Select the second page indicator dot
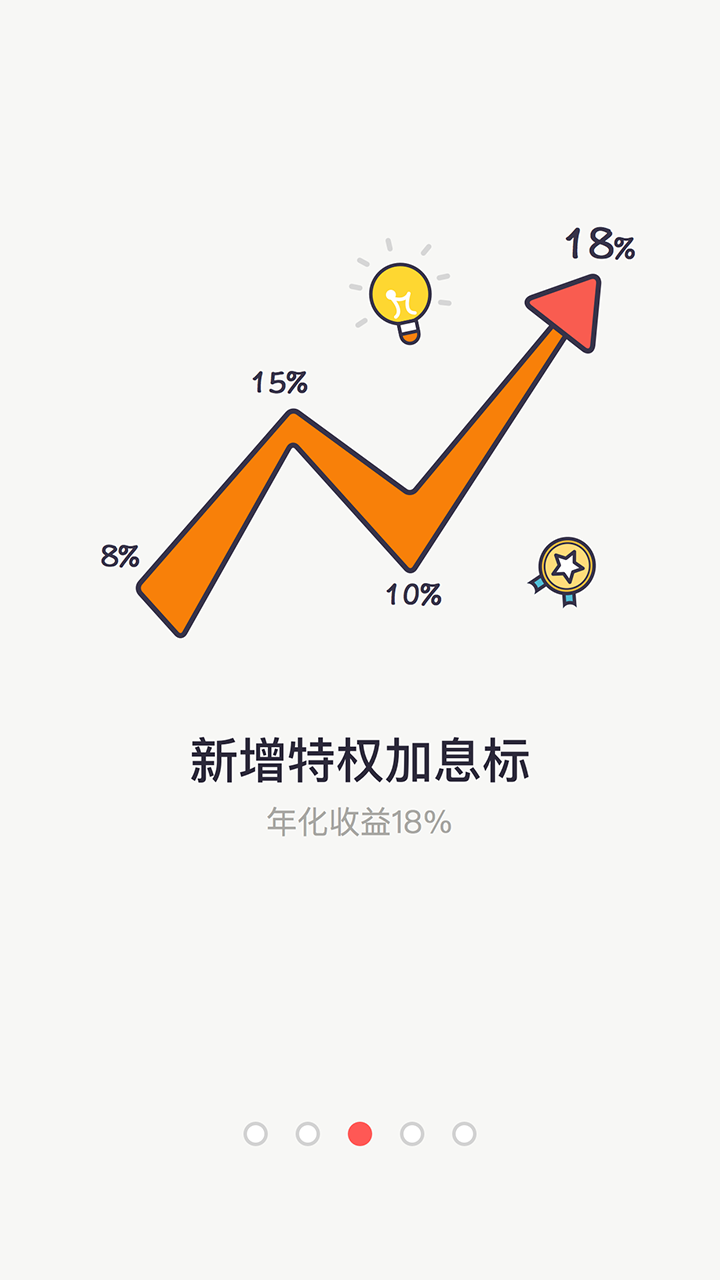Viewport: 720px width, 1280px height. pos(308,1133)
